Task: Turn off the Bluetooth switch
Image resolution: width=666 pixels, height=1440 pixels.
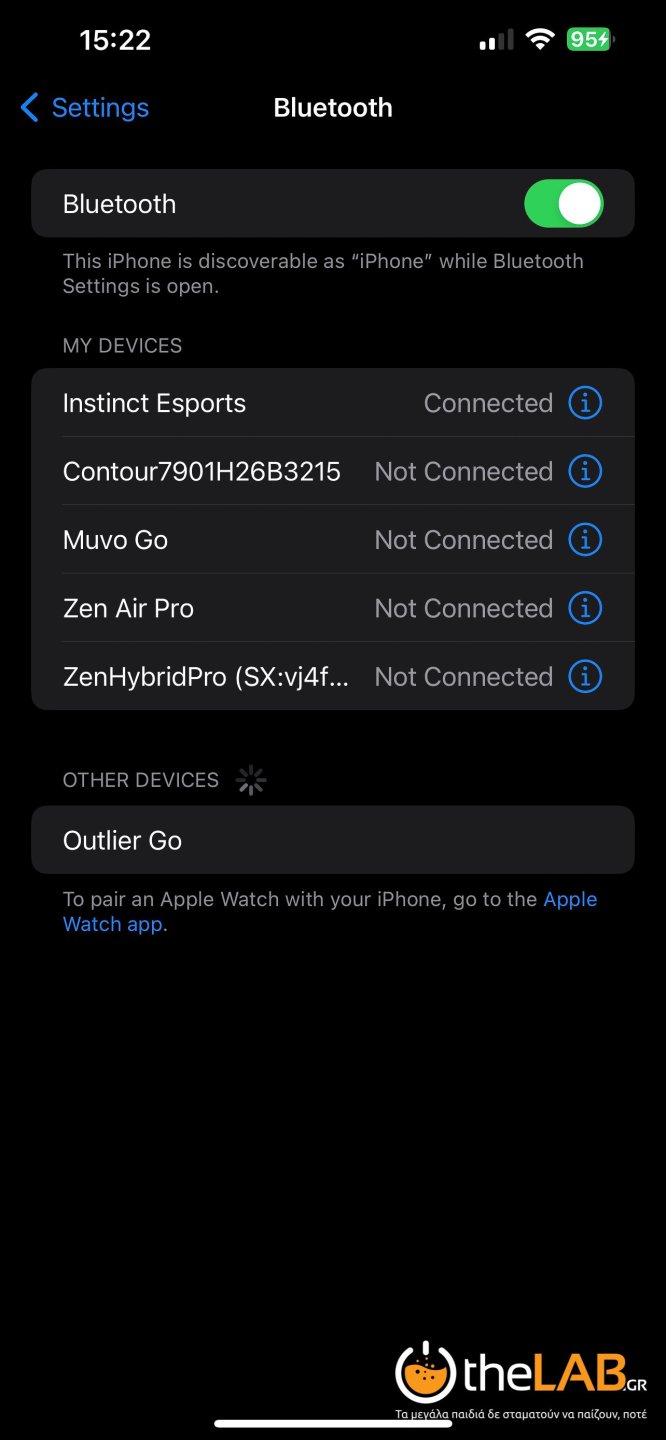Action: coord(563,204)
